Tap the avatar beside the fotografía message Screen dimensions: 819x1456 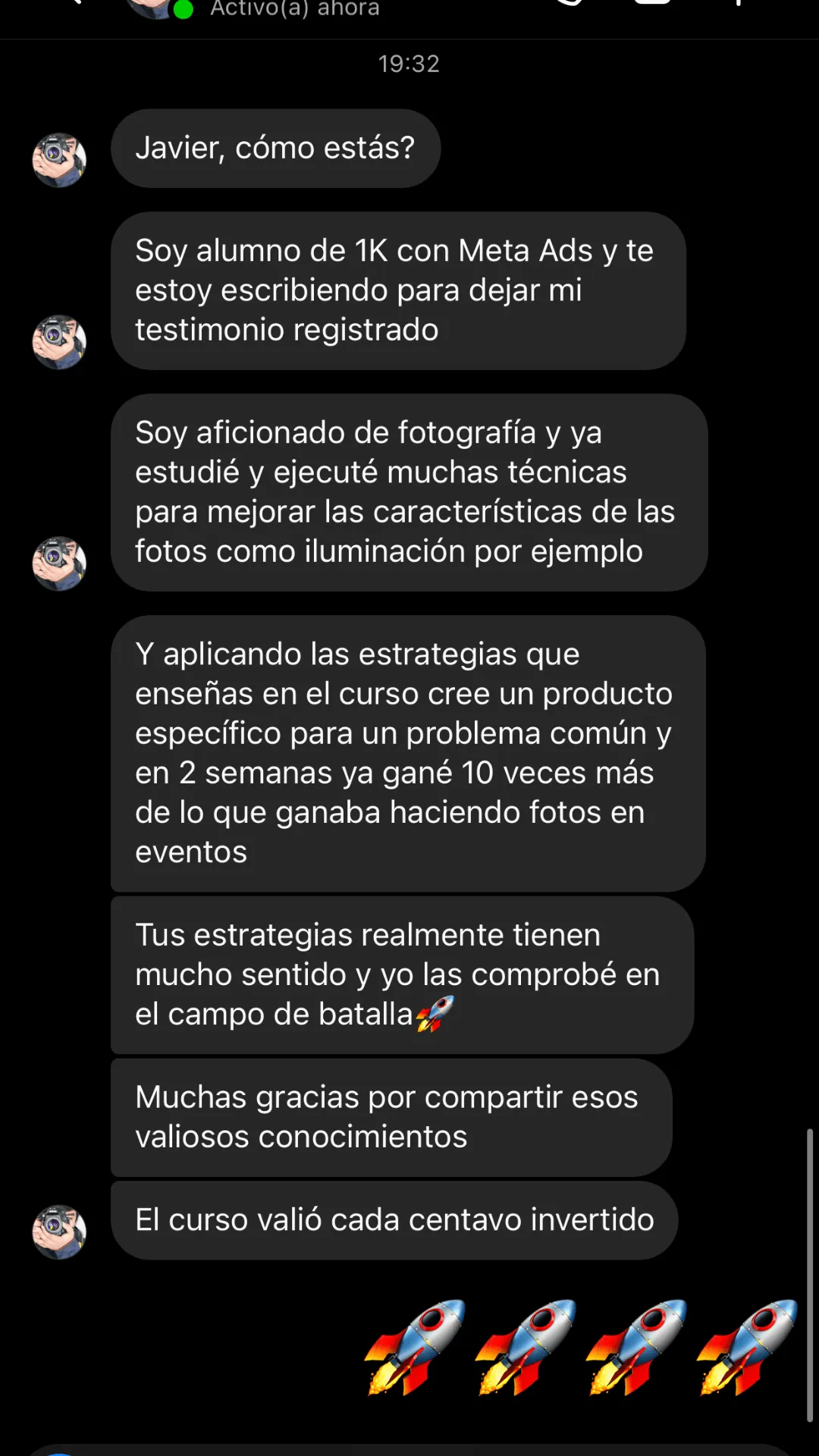pyautogui.click(x=59, y=563)
